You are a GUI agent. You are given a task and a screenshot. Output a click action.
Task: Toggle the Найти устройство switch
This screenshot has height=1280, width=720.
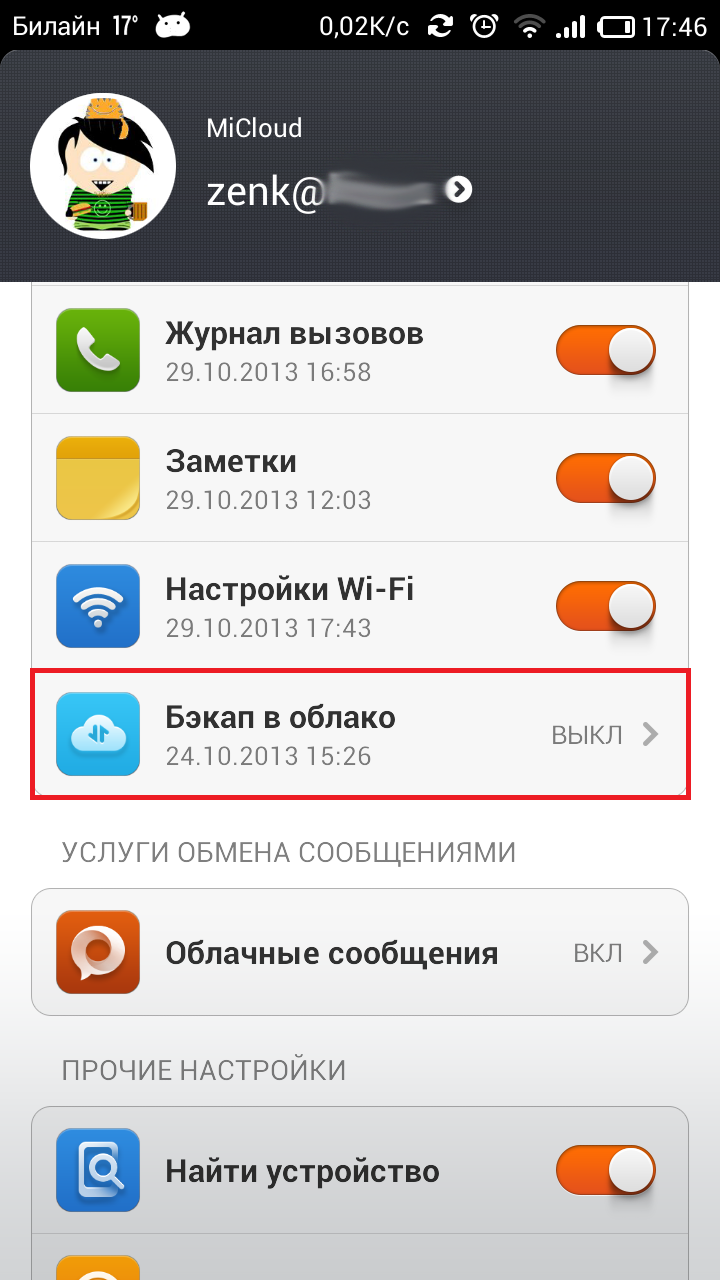(606, 1171)
